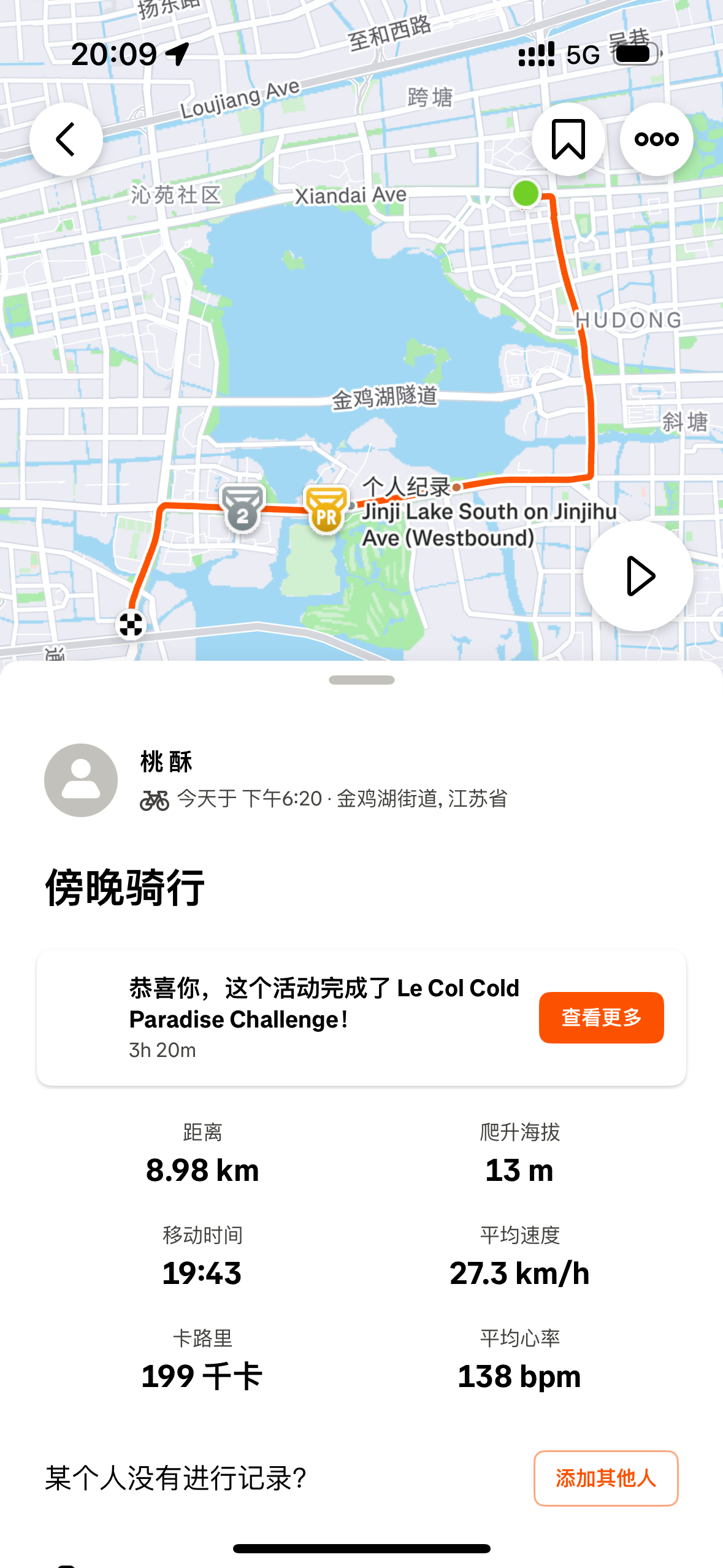
Task: Bookmark this ride activity
Action: point(568,139)
